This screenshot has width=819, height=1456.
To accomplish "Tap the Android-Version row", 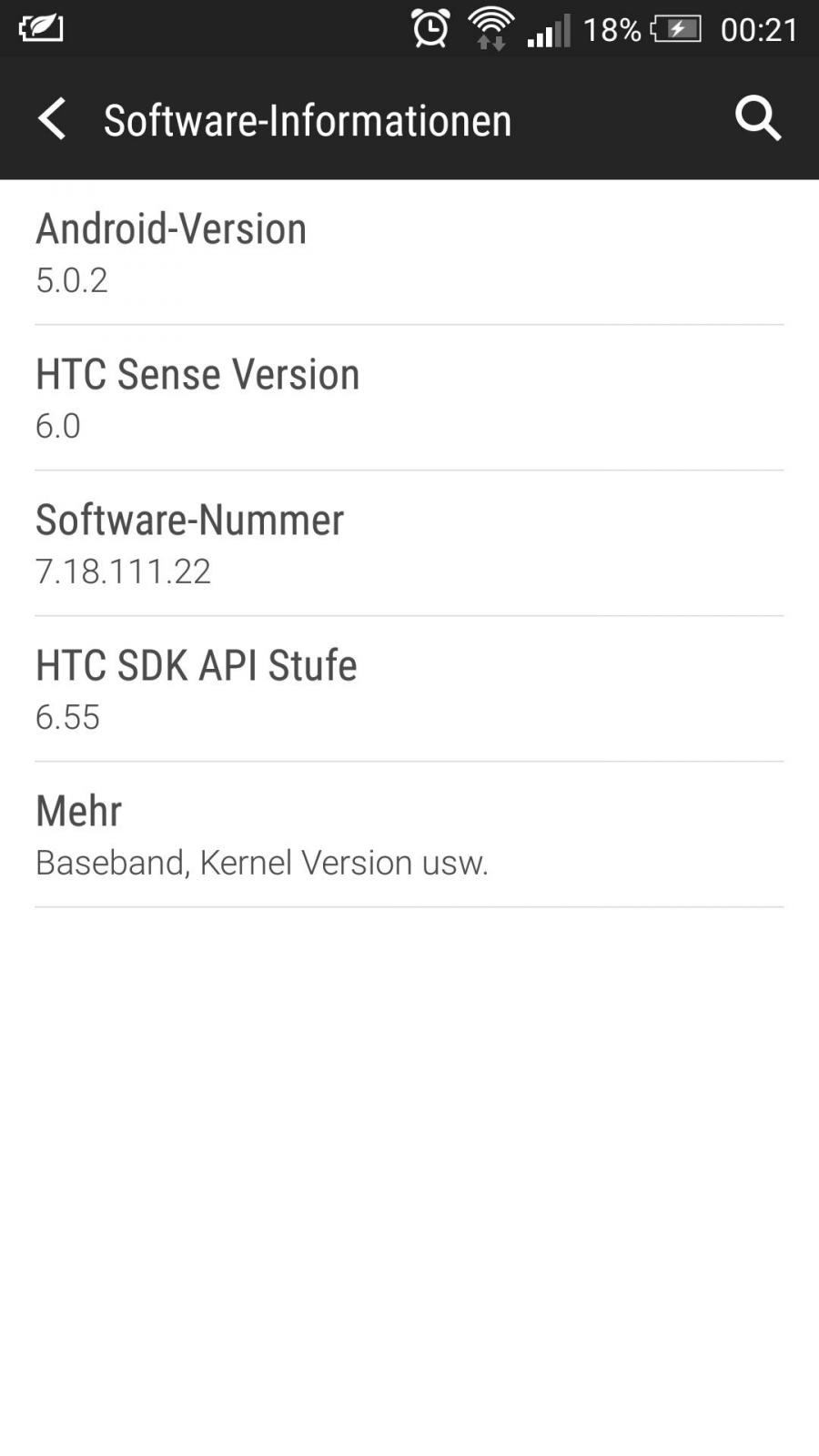I will pyautogui.click(x=409, y=252).
